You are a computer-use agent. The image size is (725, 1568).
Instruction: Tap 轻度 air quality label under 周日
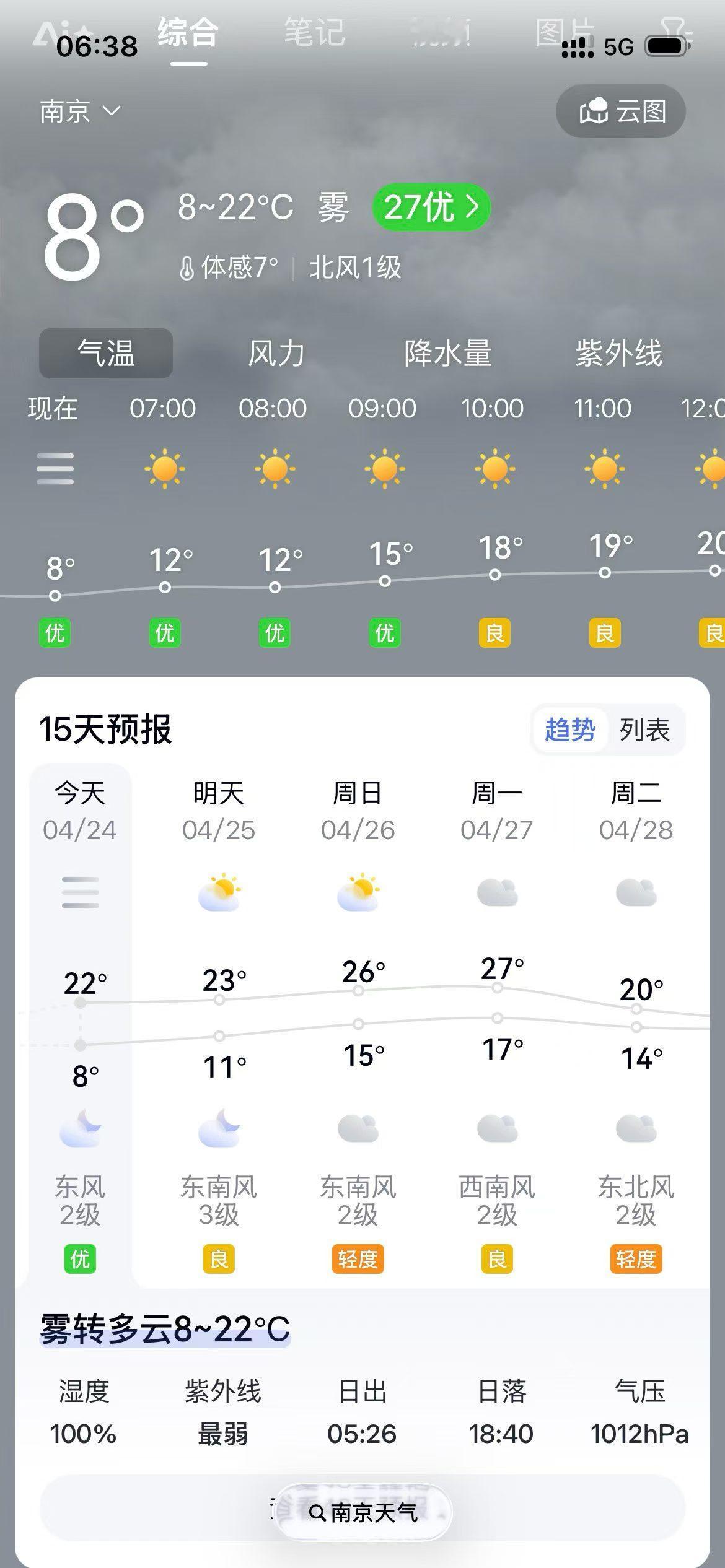(358, 1258)
